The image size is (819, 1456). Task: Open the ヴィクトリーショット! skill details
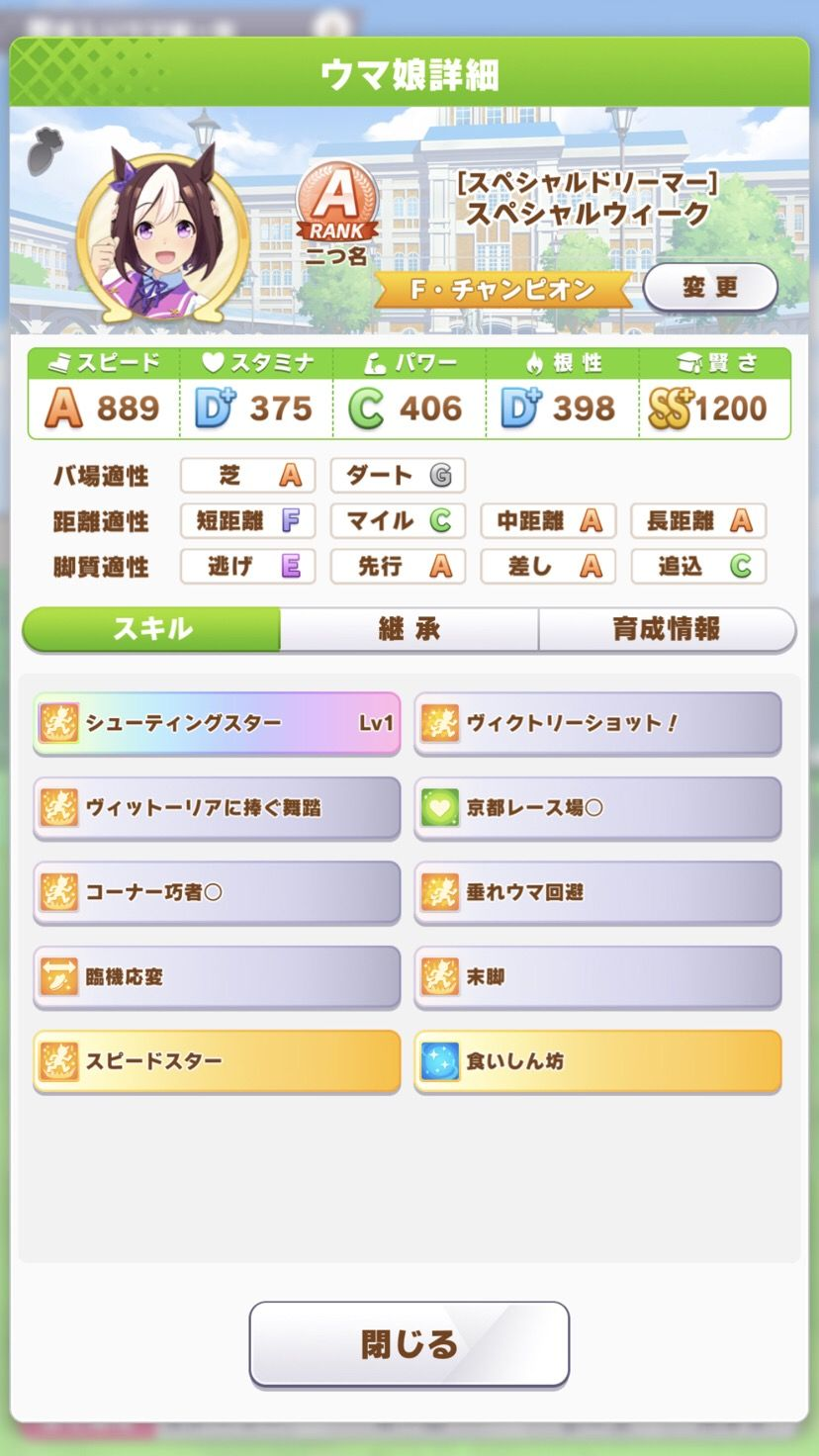[597, 723]
